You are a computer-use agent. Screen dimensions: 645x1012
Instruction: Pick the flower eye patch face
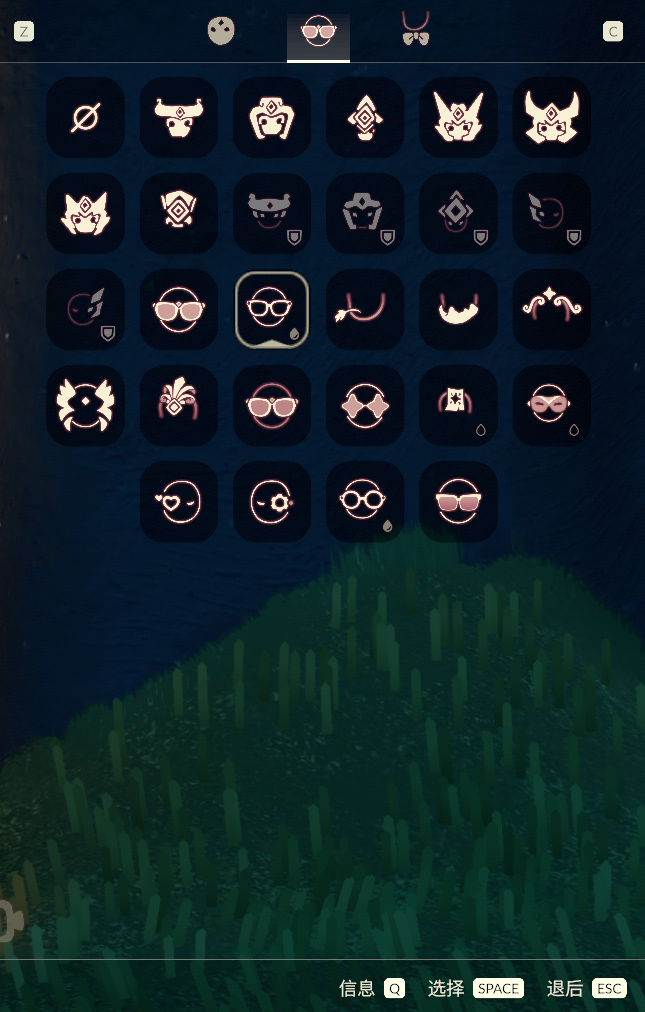click(272, 502)
